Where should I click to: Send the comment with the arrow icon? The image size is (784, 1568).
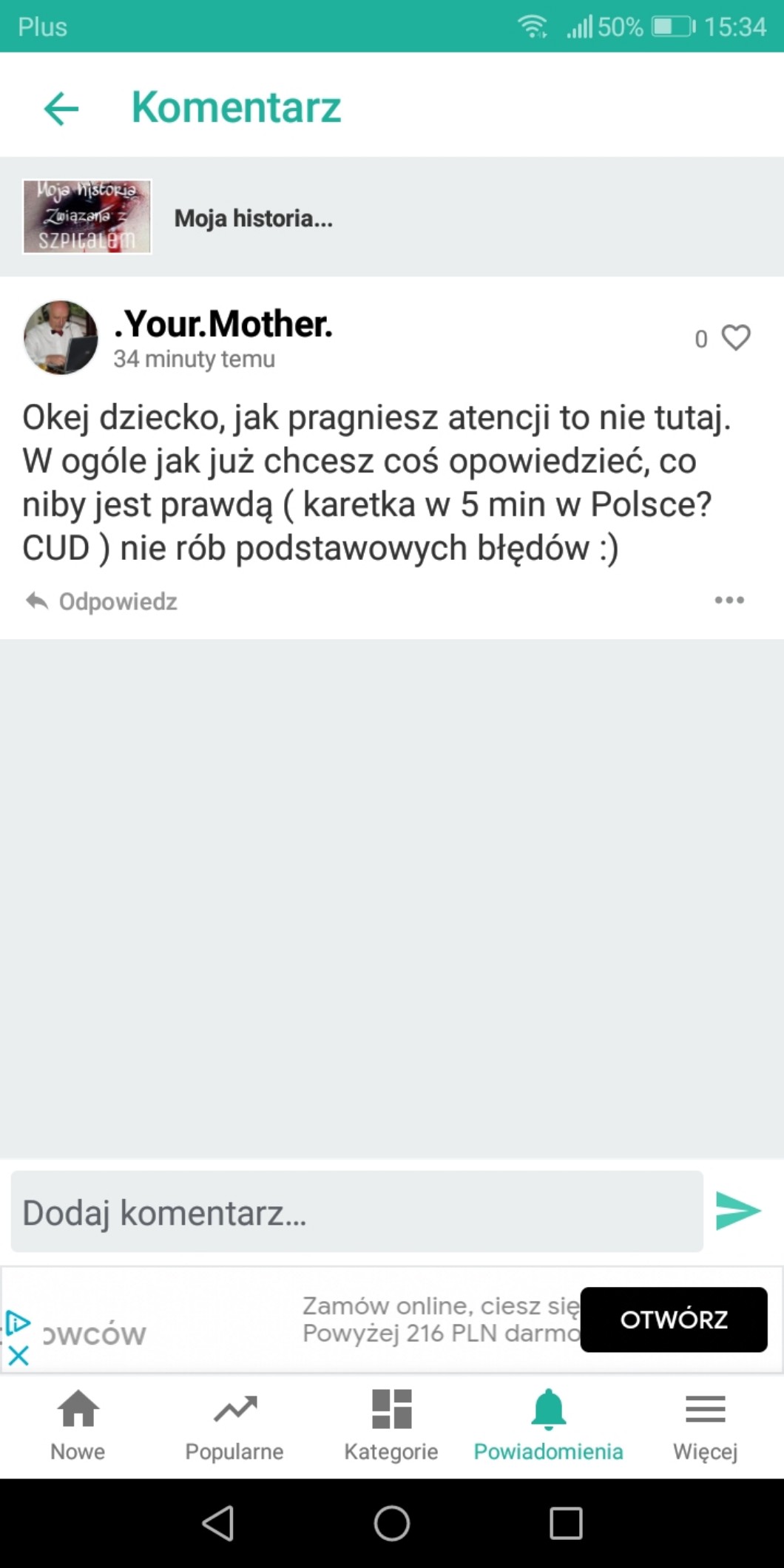pyautogui.click(x=737, y=1212)
